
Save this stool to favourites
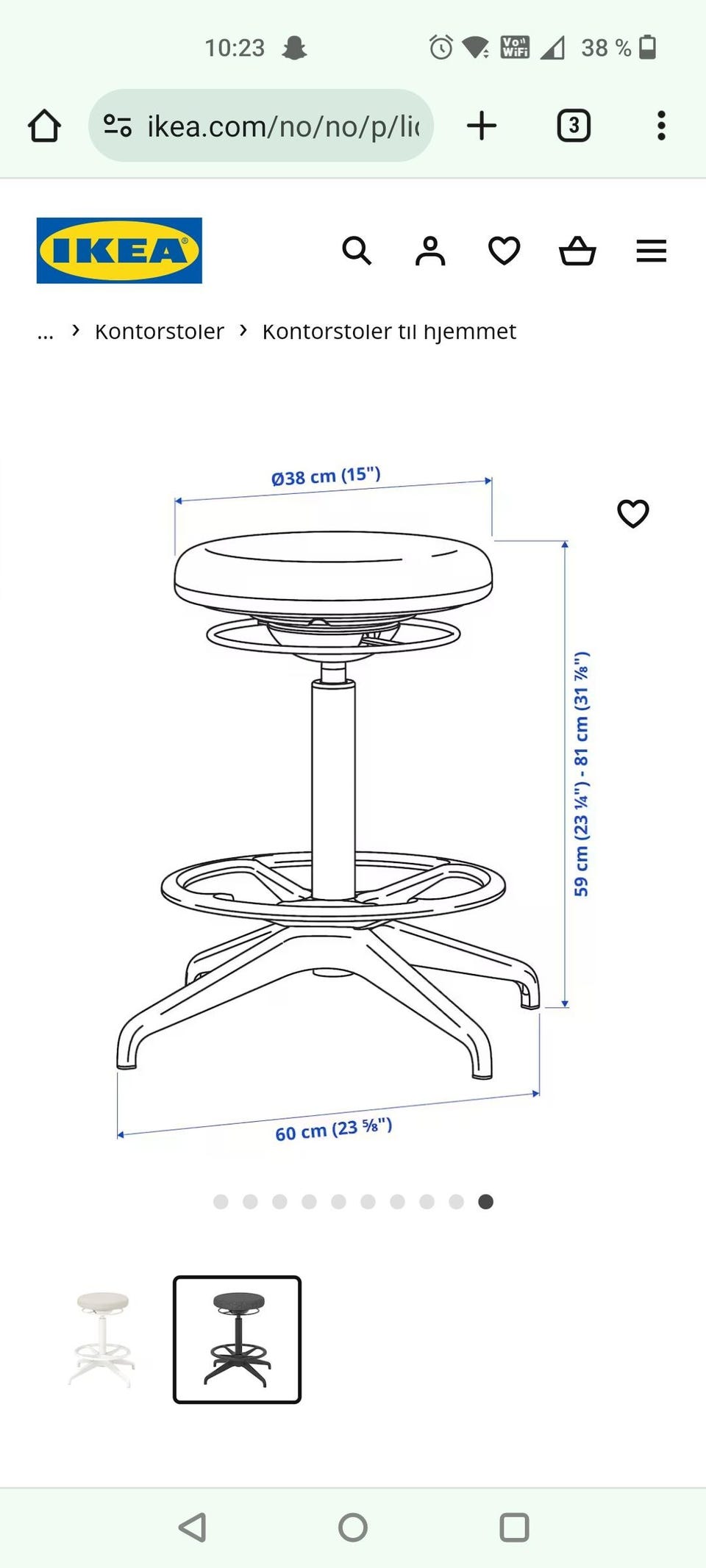632,513
